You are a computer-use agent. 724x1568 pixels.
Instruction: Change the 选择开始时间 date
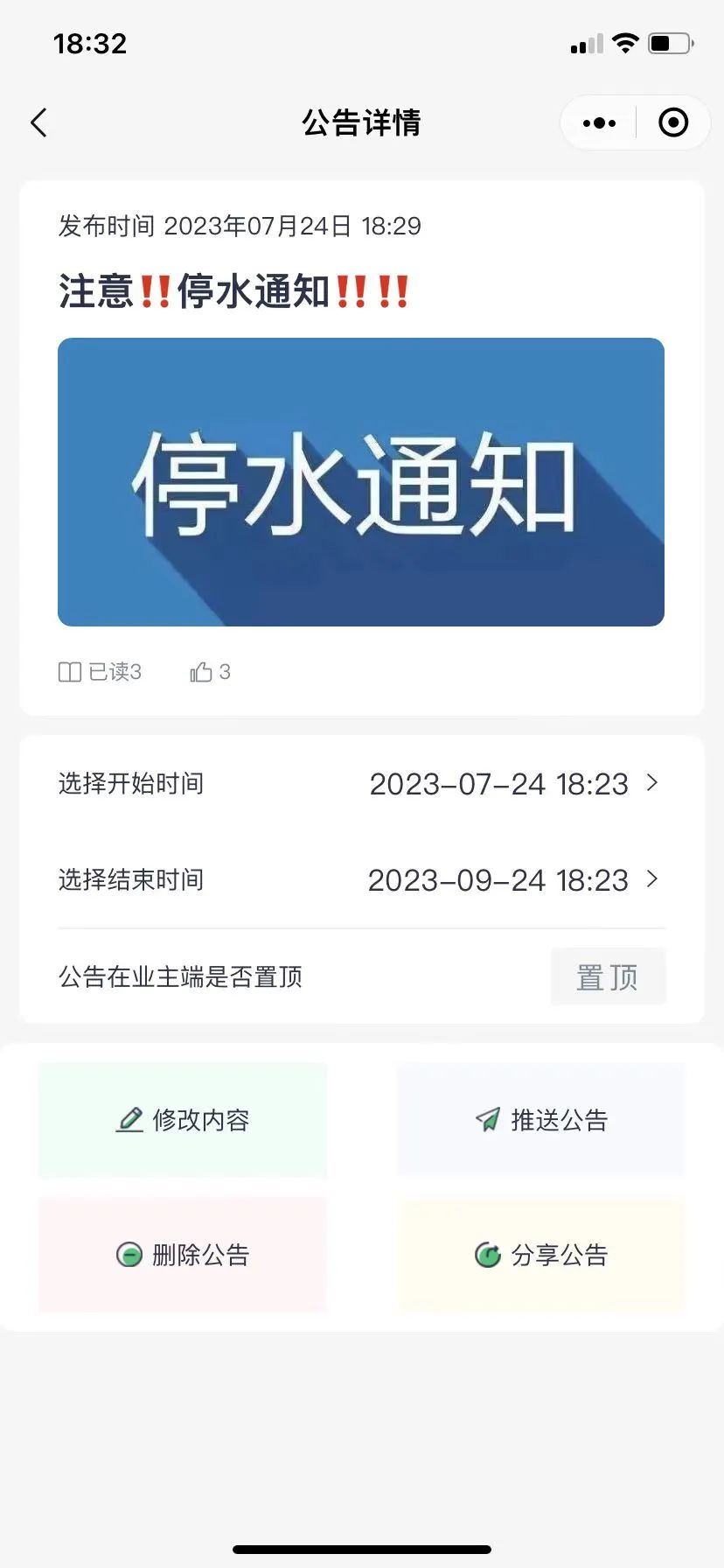tap(512, 784)
